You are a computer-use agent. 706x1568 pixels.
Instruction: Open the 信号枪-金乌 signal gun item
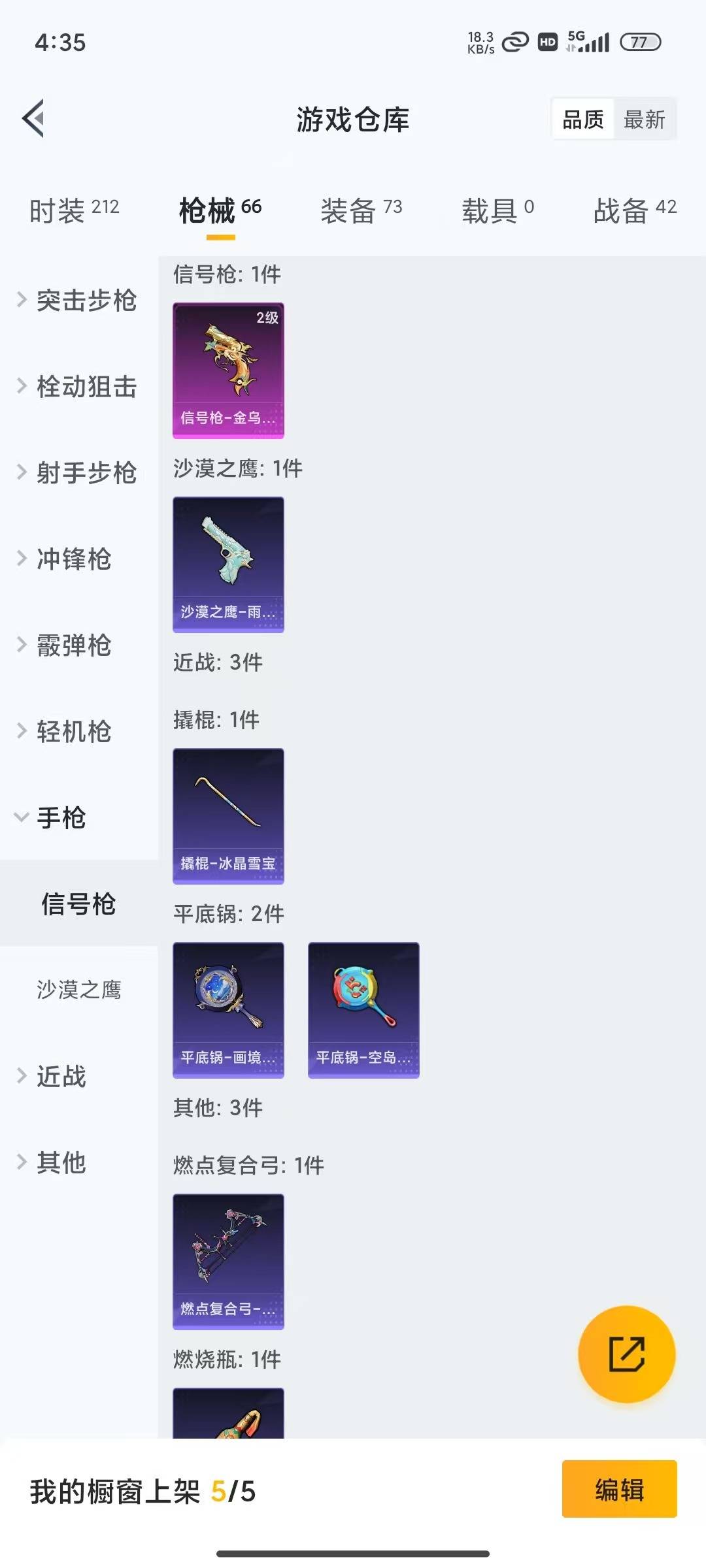227,370
